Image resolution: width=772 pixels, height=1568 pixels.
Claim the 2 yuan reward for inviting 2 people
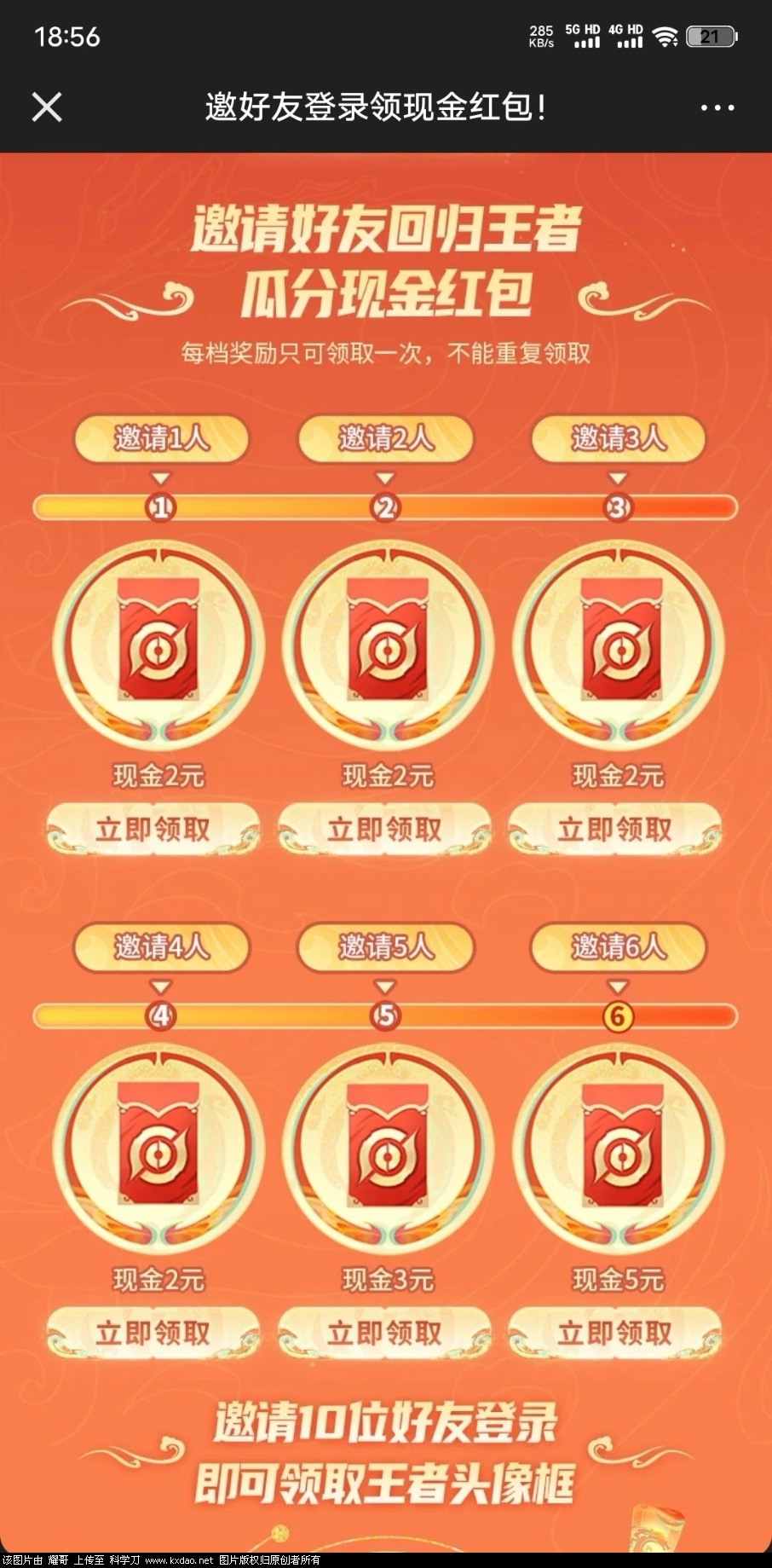tap(384, 829)
